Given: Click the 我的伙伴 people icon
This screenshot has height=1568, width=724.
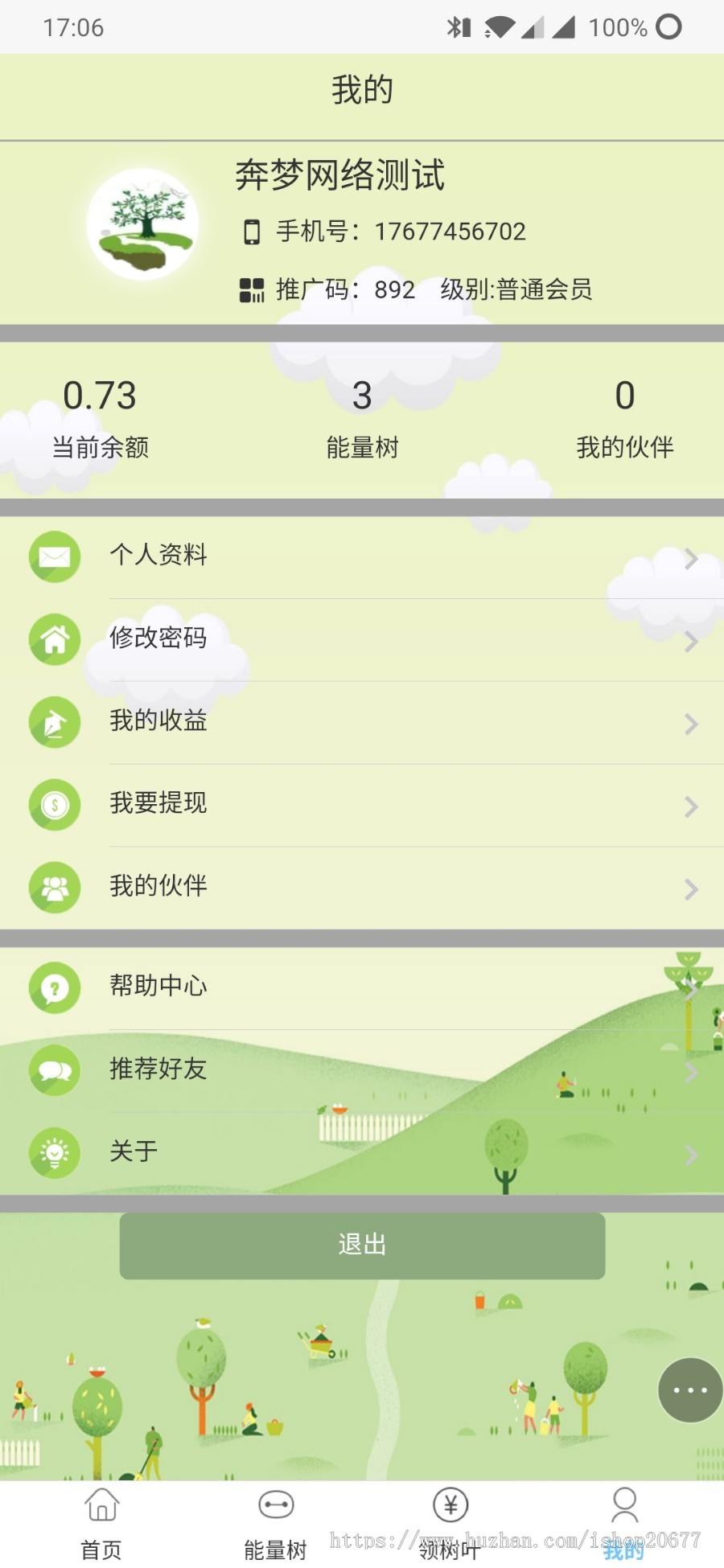Looking at the screenshot, I should point(53,888).
